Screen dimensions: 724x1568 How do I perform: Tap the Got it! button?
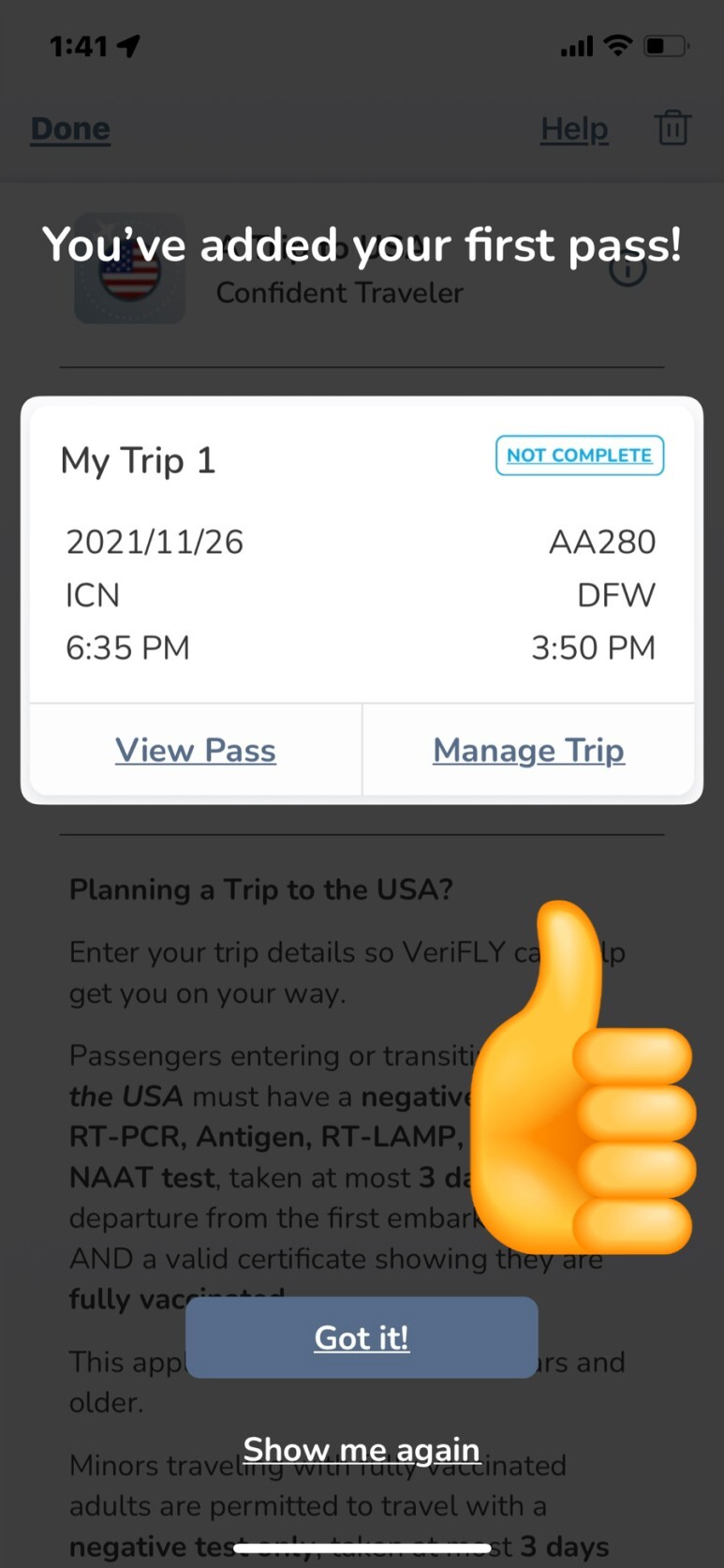click(x=362, y=1337)
